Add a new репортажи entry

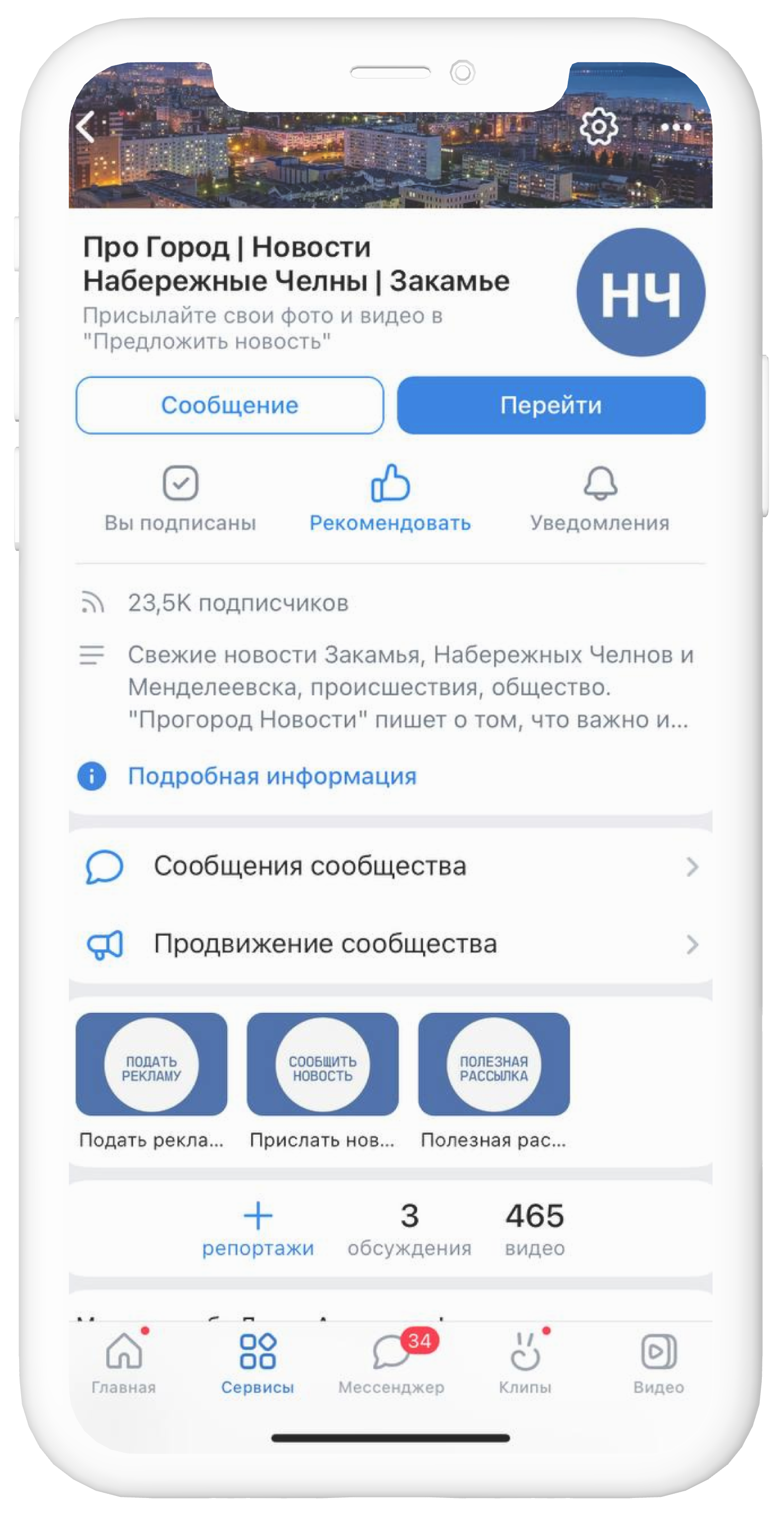258,1228
